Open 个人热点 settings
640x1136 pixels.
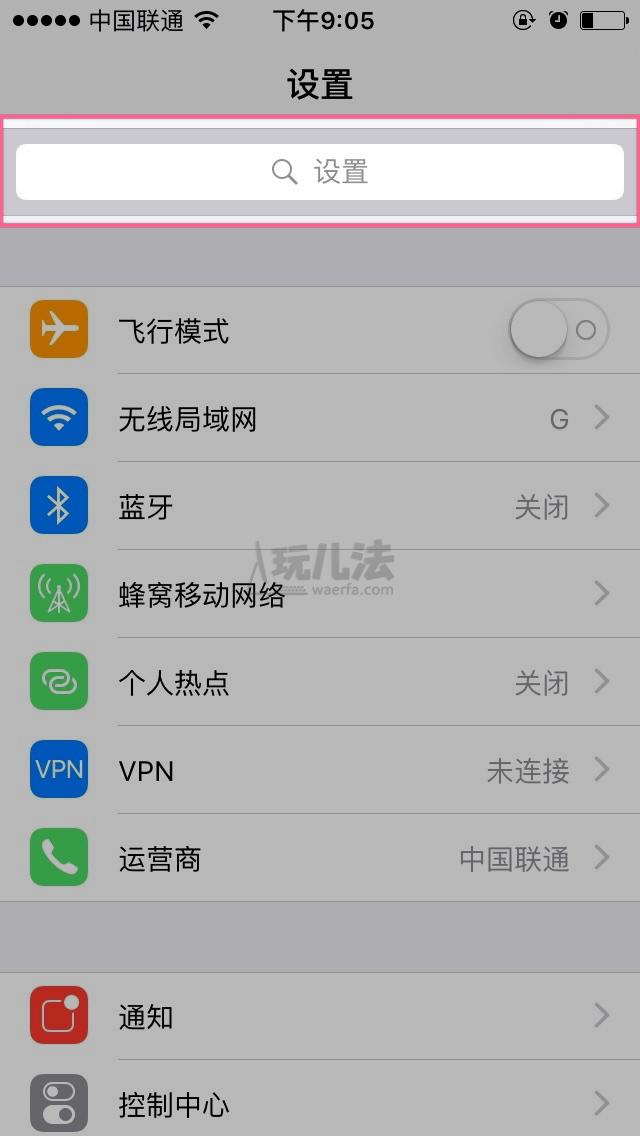click(x=320, y=682)
